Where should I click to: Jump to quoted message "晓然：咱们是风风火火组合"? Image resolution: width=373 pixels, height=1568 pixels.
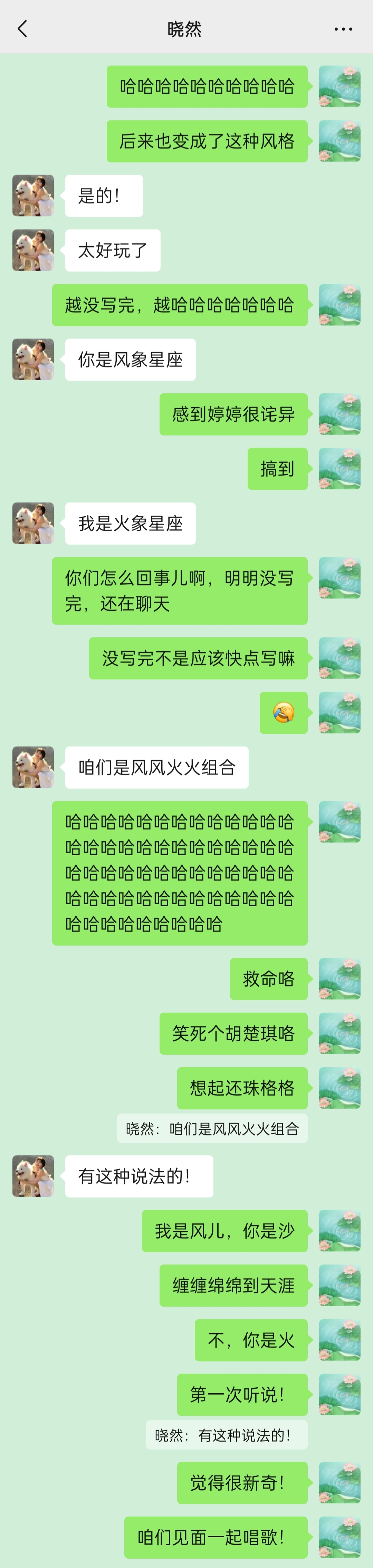point(212,1129)
